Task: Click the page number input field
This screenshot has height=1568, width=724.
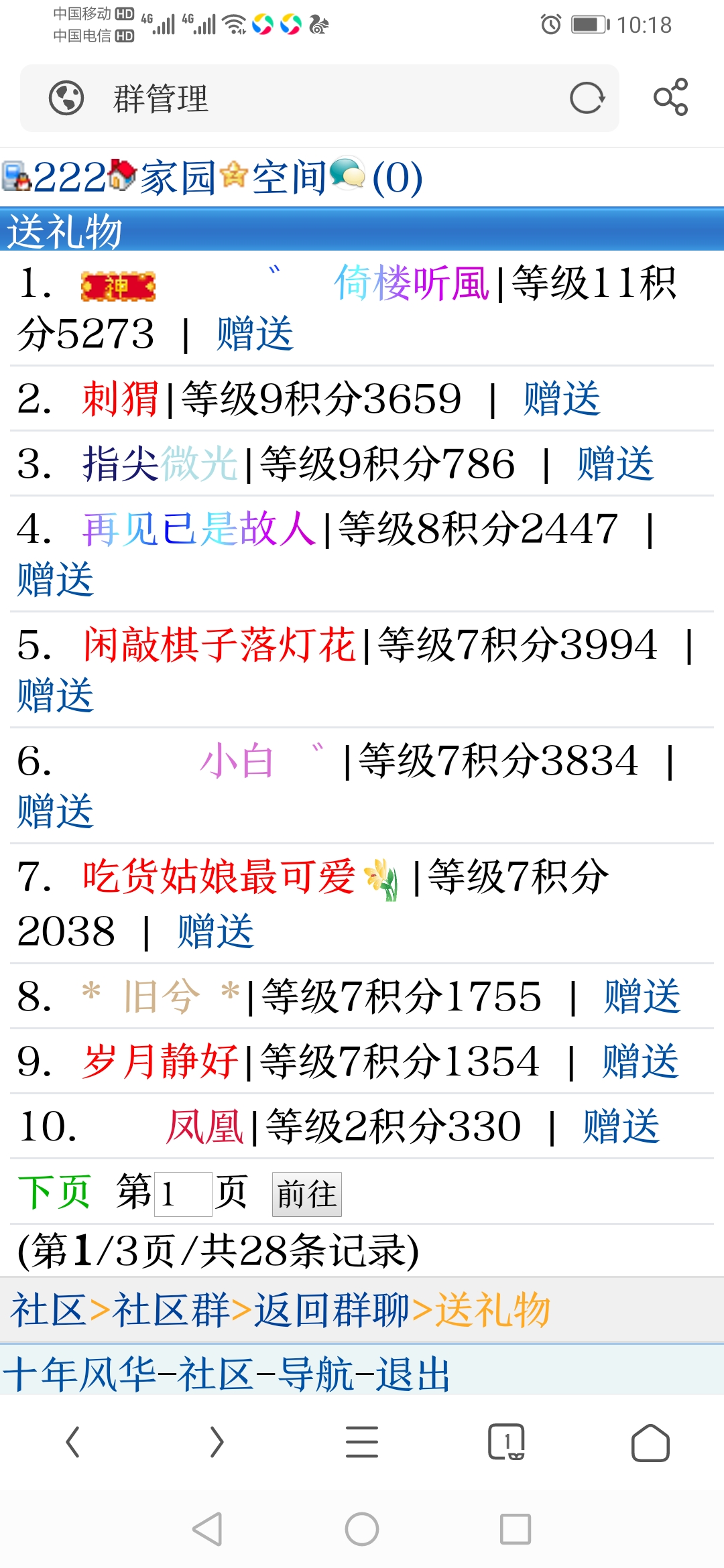Action: [x=184, y=1195]
